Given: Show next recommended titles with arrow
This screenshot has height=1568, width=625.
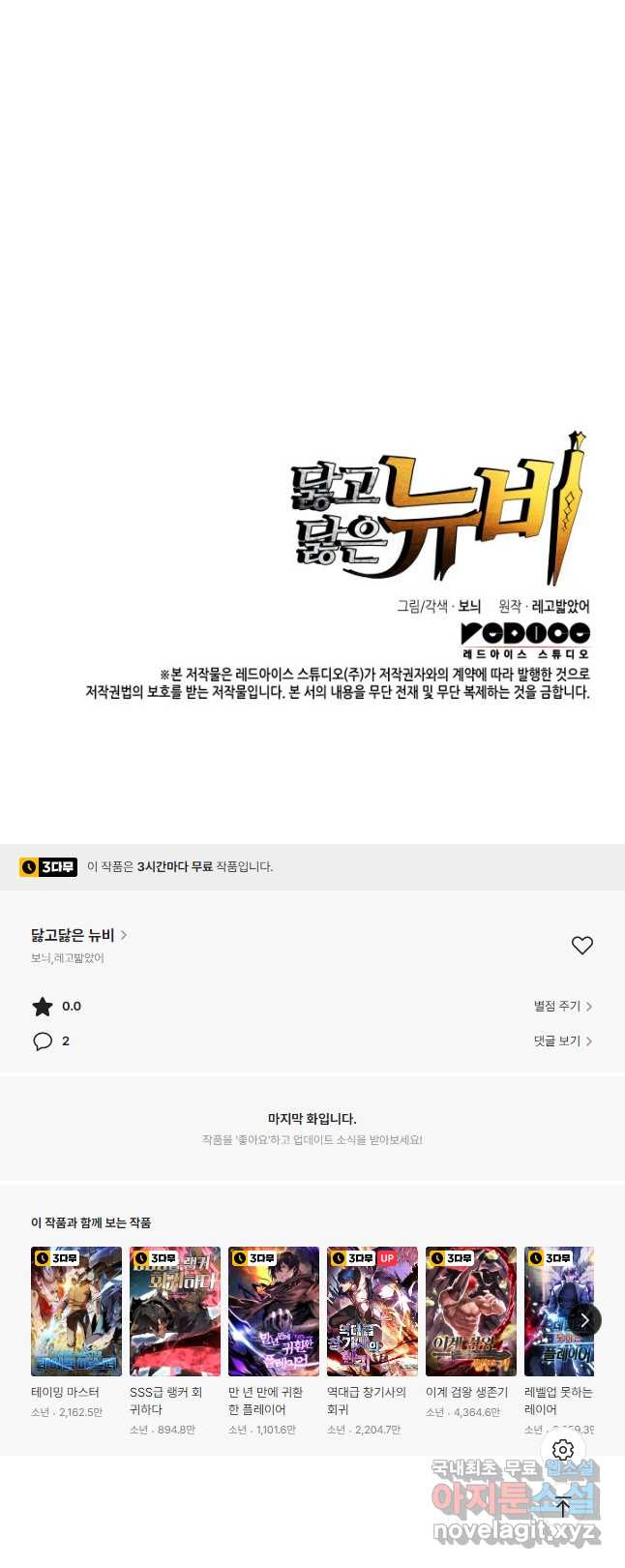Looking at the screenshot, I should 584,1320.
